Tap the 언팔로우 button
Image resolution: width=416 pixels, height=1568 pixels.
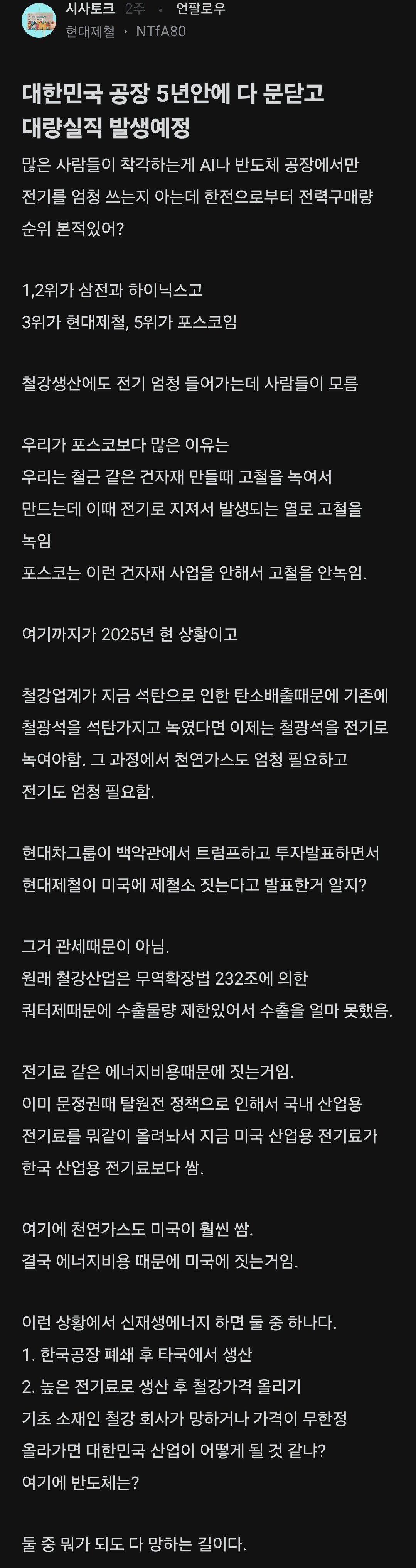tap(200, 8)
